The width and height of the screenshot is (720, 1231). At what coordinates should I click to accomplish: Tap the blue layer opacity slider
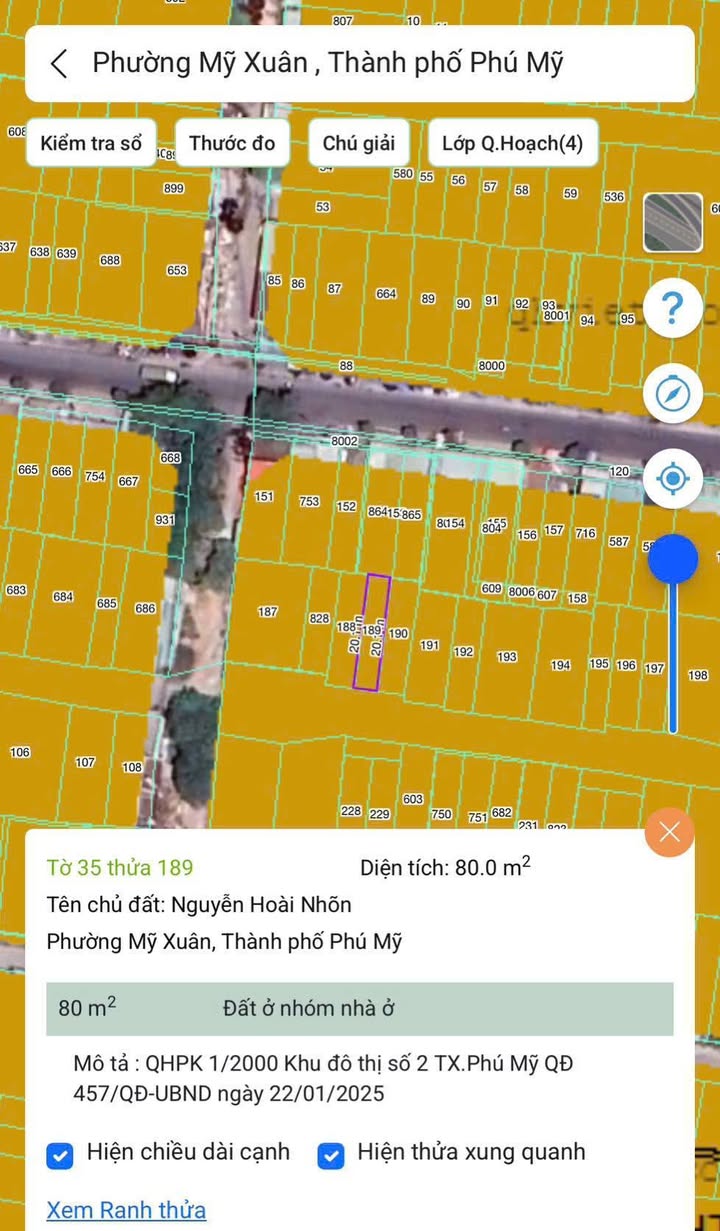673,560
